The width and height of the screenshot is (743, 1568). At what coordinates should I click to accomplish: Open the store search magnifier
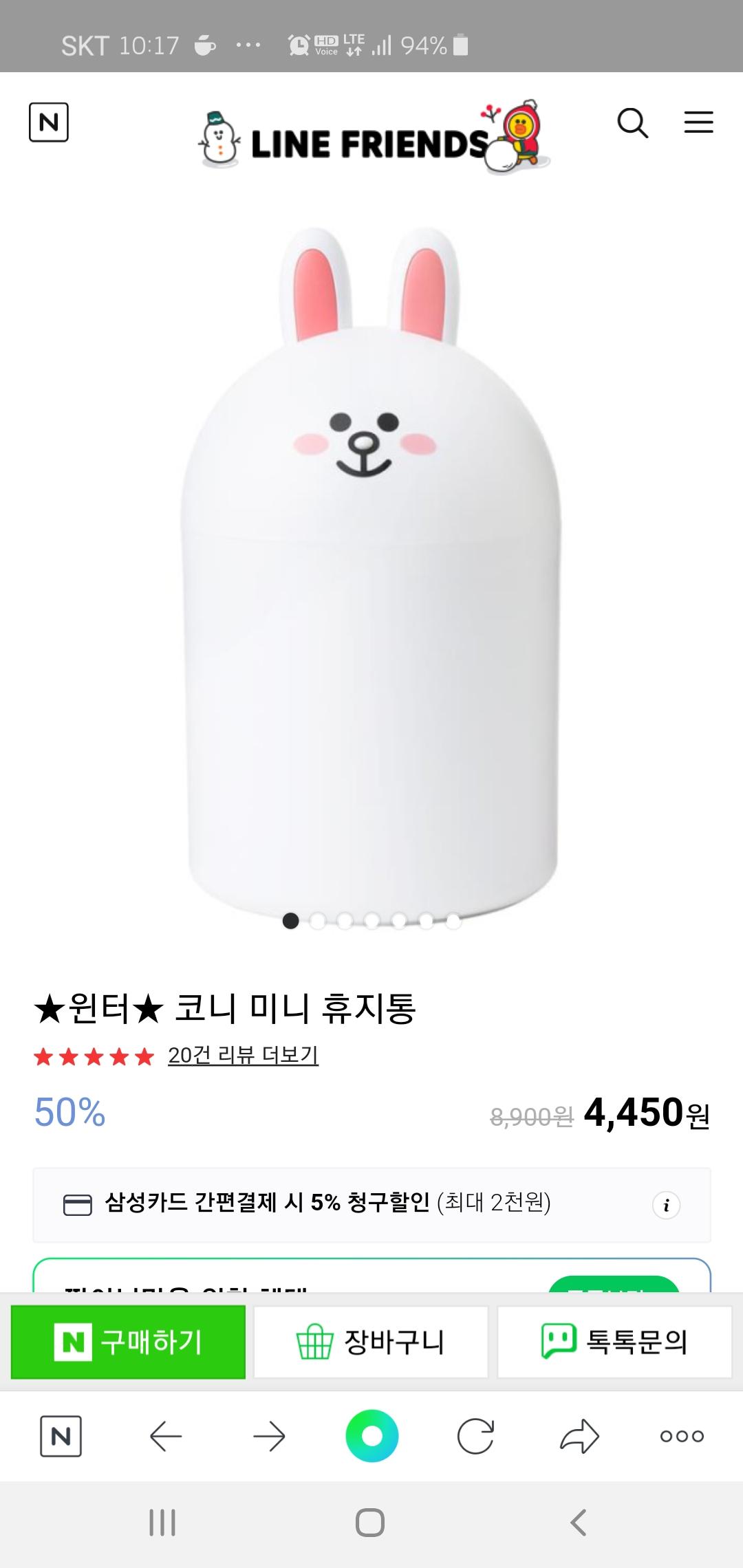(632, 123)
